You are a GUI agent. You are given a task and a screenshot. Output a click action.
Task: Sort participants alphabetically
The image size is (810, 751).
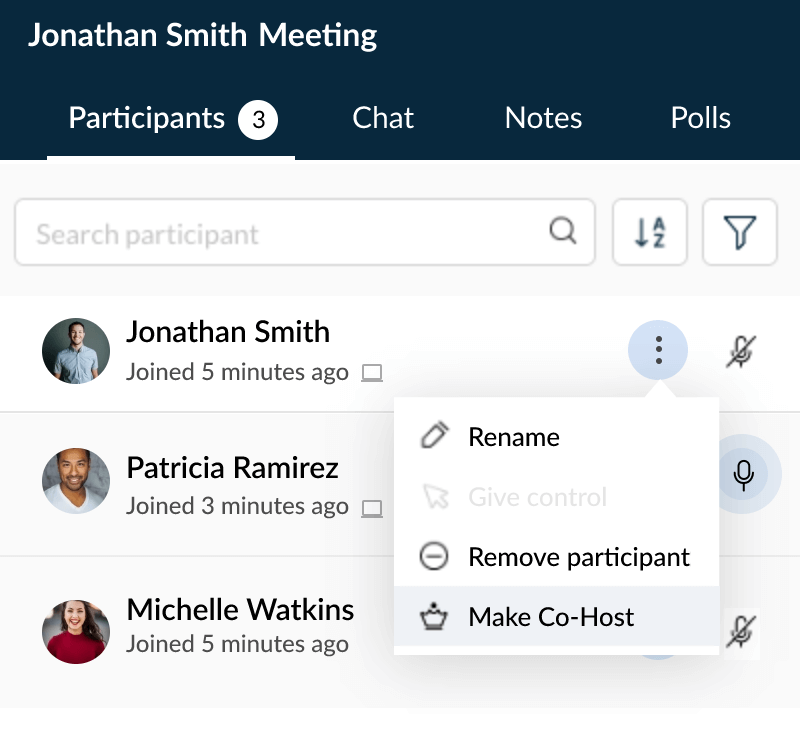pyautogui.click(x=650, y=233)
